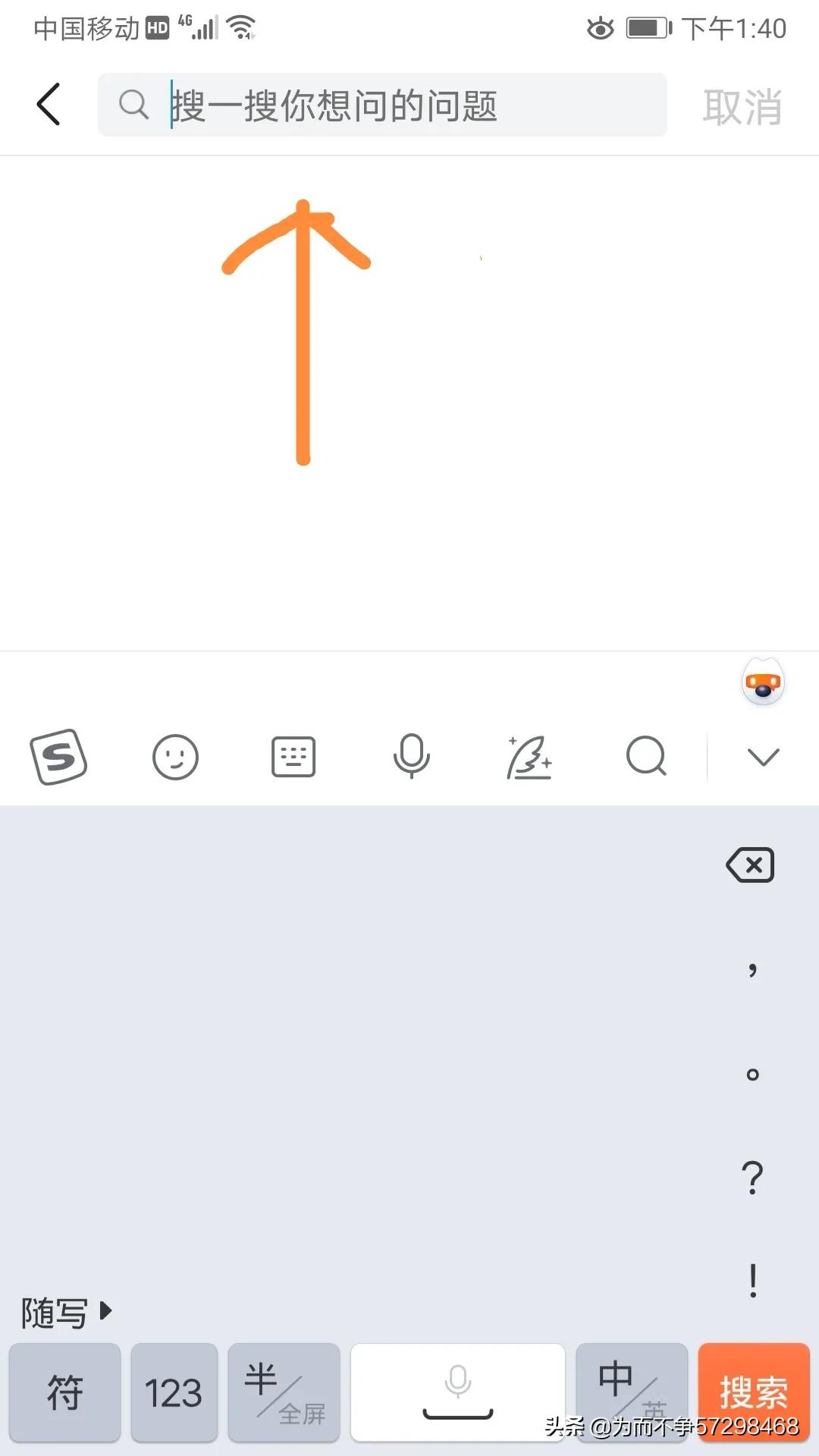Open the keyboard toolbar search icon

646,757
